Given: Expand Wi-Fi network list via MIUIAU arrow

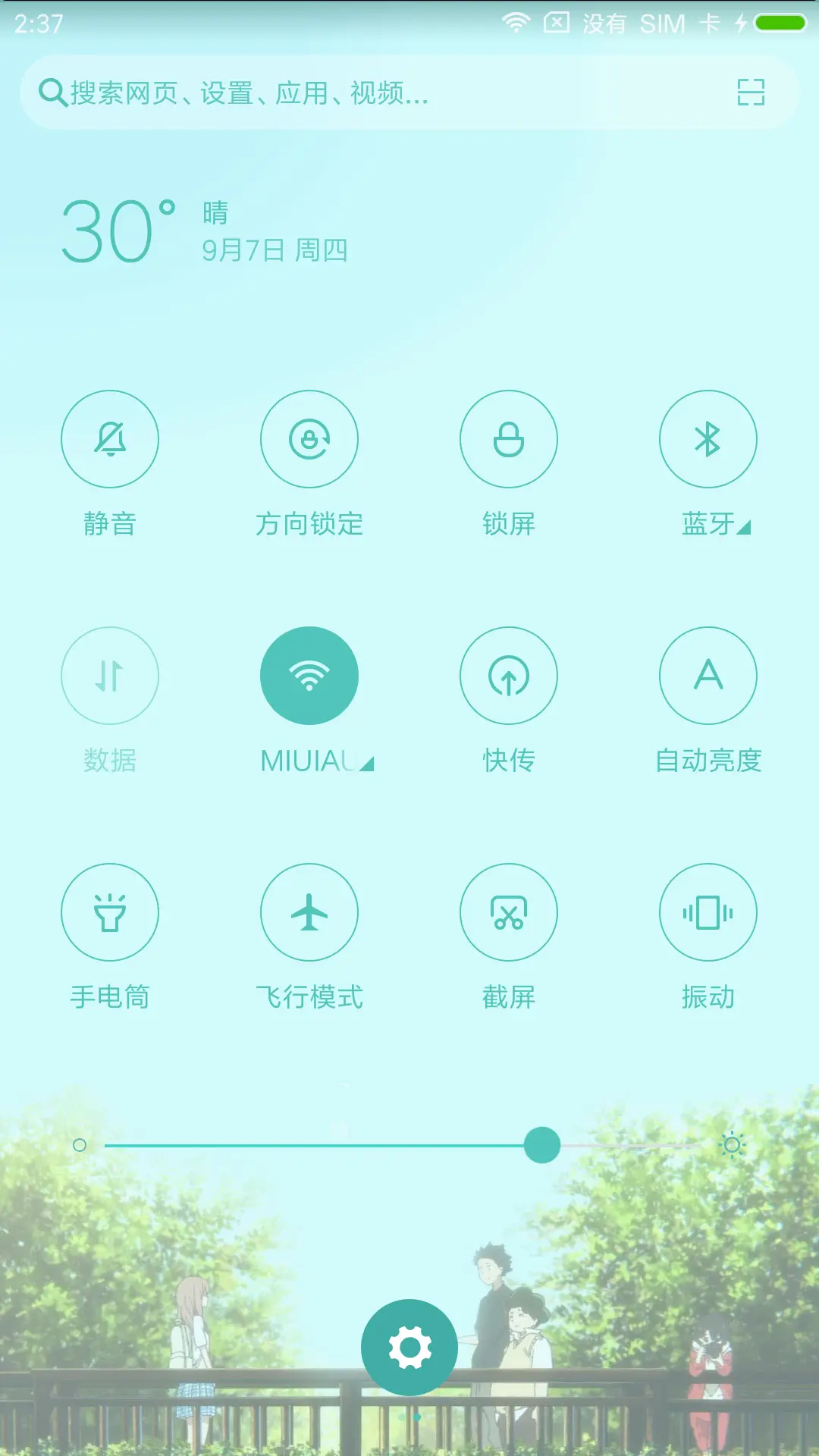Looking at the screenshot, I should 366,763.
